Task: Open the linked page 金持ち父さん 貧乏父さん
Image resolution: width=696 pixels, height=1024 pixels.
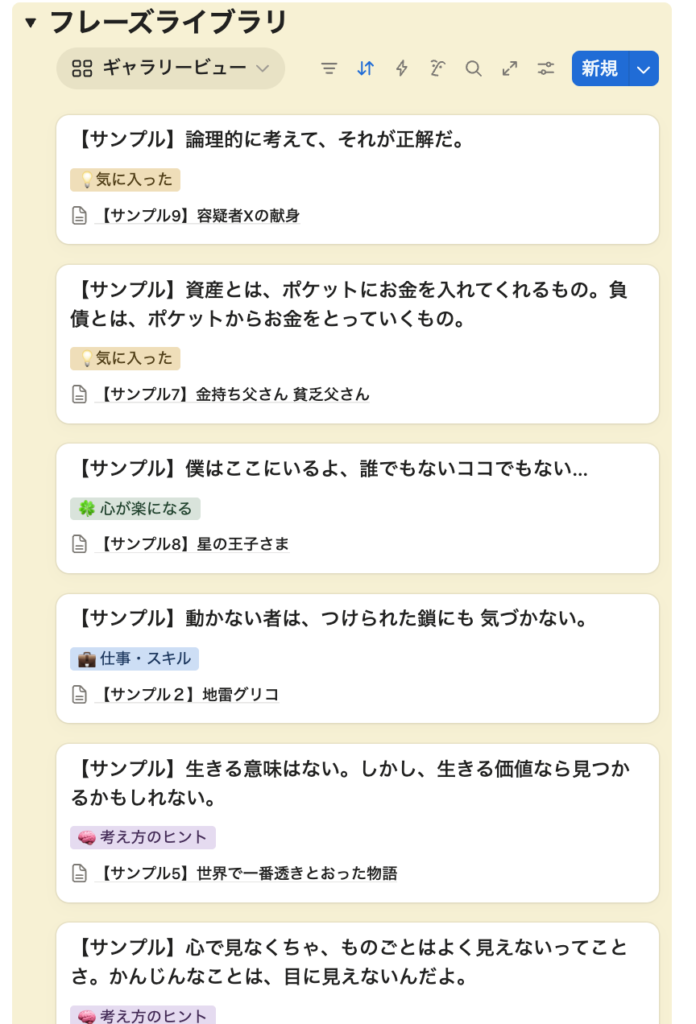Action: pyautogui.click(x=233, y=394)
